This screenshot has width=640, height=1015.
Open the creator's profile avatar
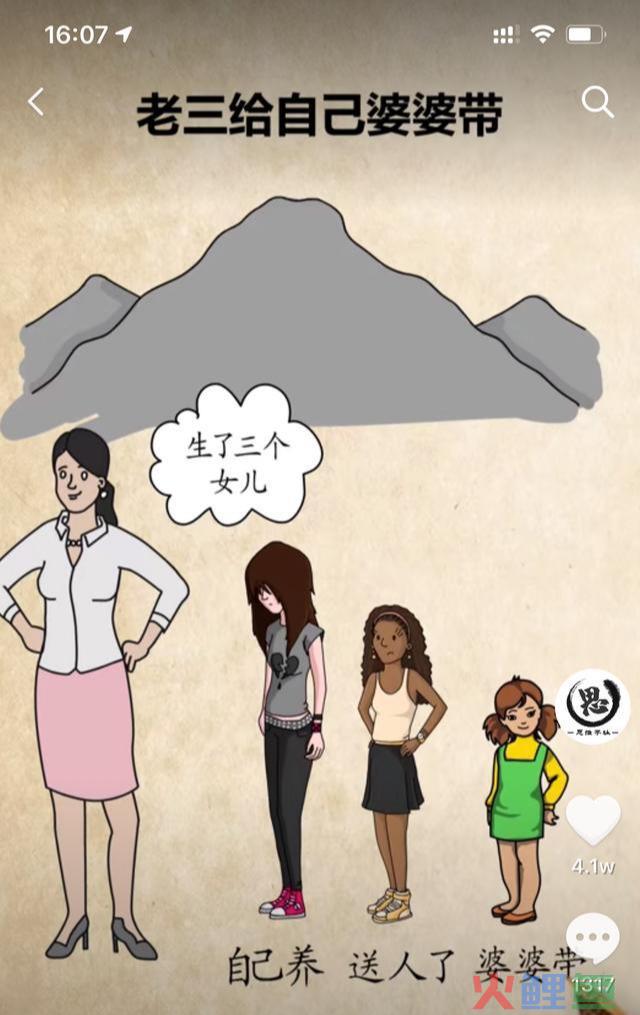(x=592, y=706)
